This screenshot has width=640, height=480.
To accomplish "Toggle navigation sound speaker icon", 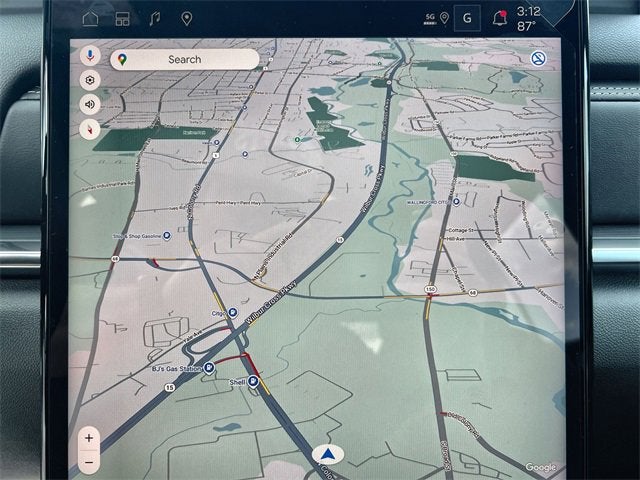I will [90, 104].
